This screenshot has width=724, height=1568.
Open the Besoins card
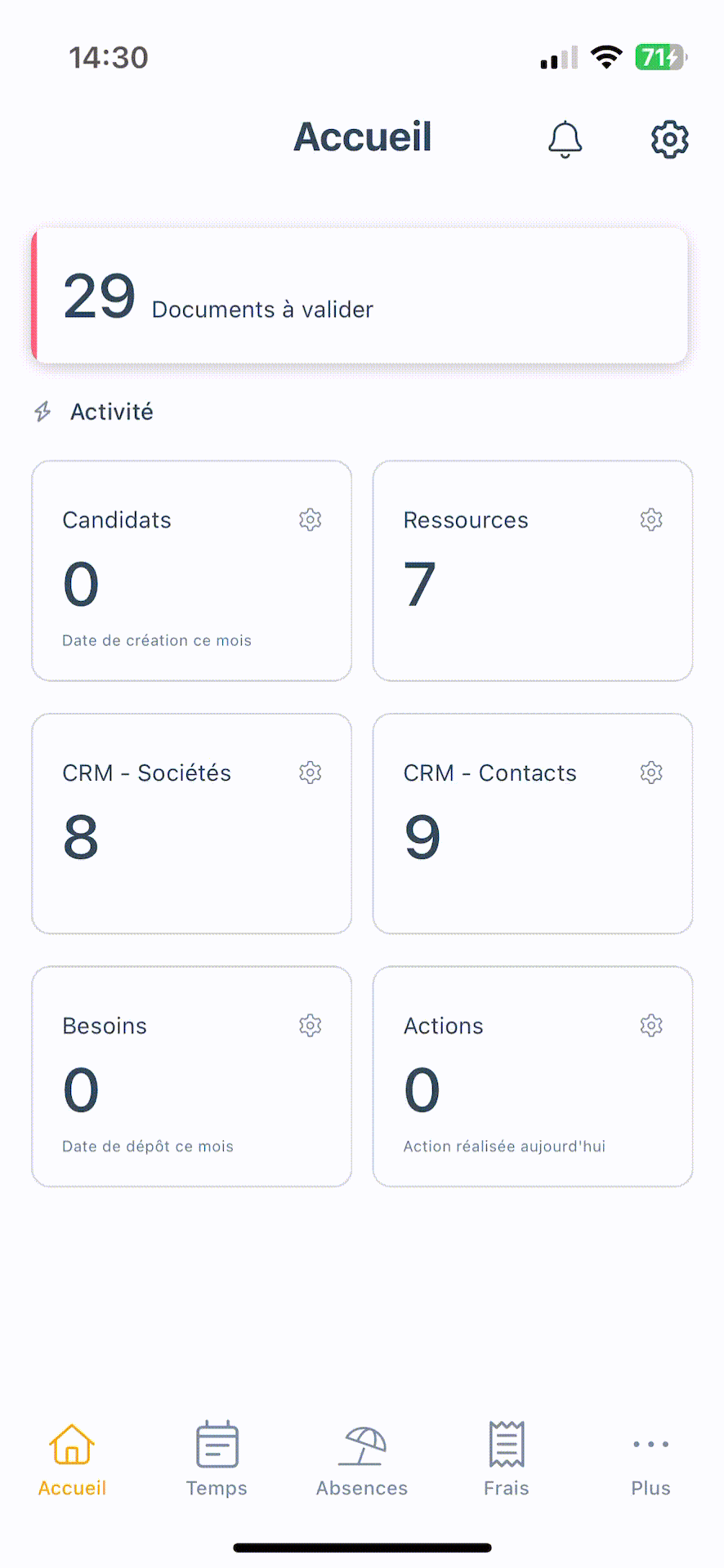tap(191, 1076)
